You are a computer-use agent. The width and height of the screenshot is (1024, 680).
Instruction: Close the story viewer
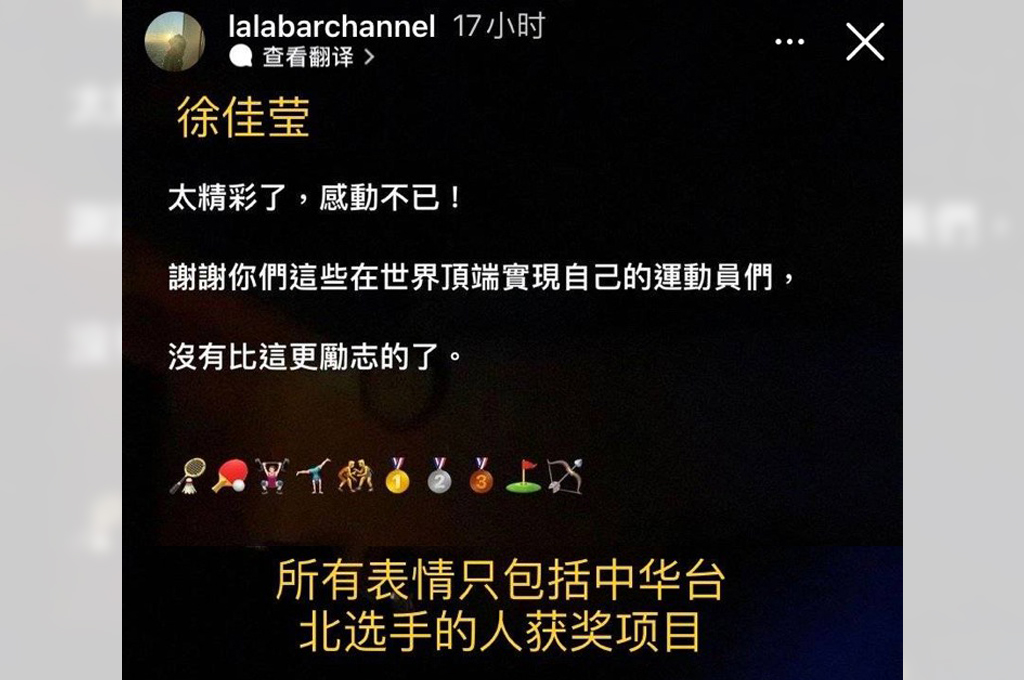tap(865, 42)
